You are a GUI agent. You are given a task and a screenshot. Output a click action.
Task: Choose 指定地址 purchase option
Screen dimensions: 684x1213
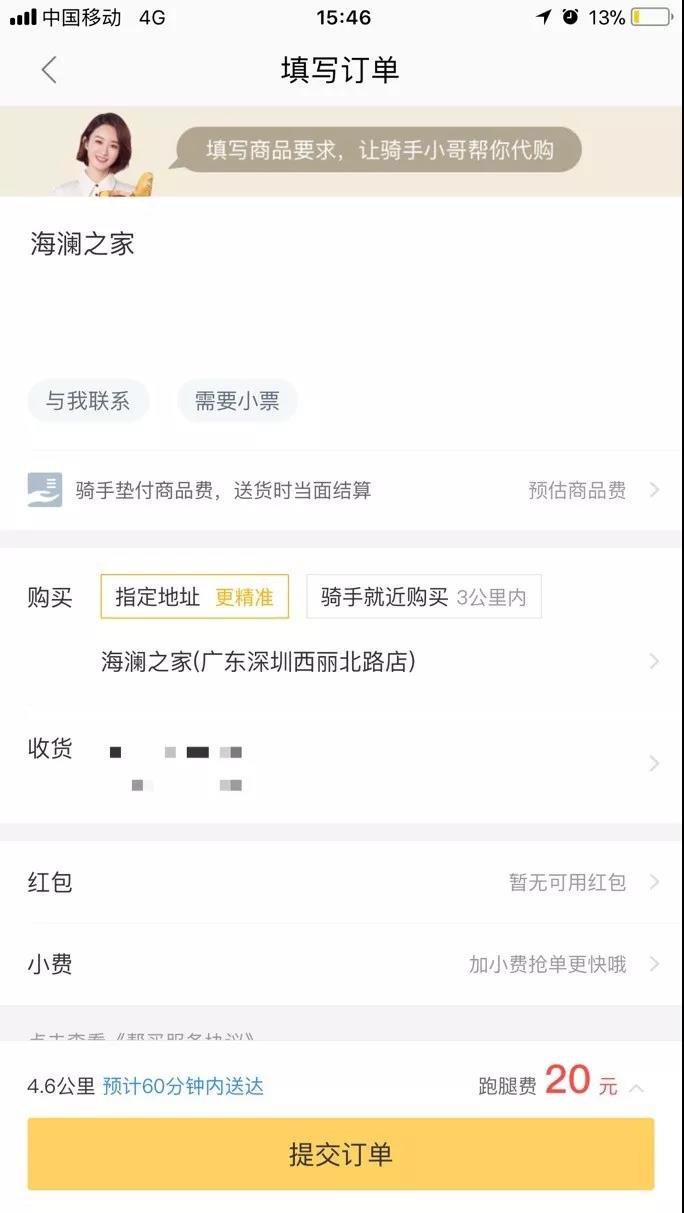(x=194, y=597)
